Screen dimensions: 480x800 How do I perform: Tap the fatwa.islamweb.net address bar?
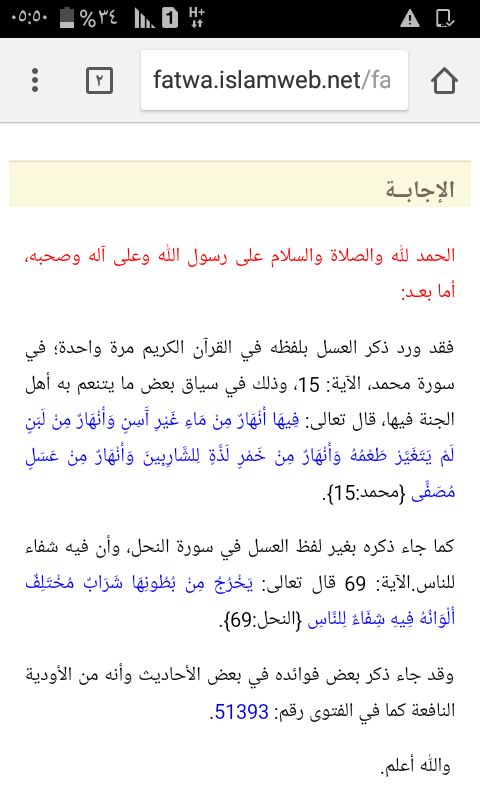tap(274, 80)
